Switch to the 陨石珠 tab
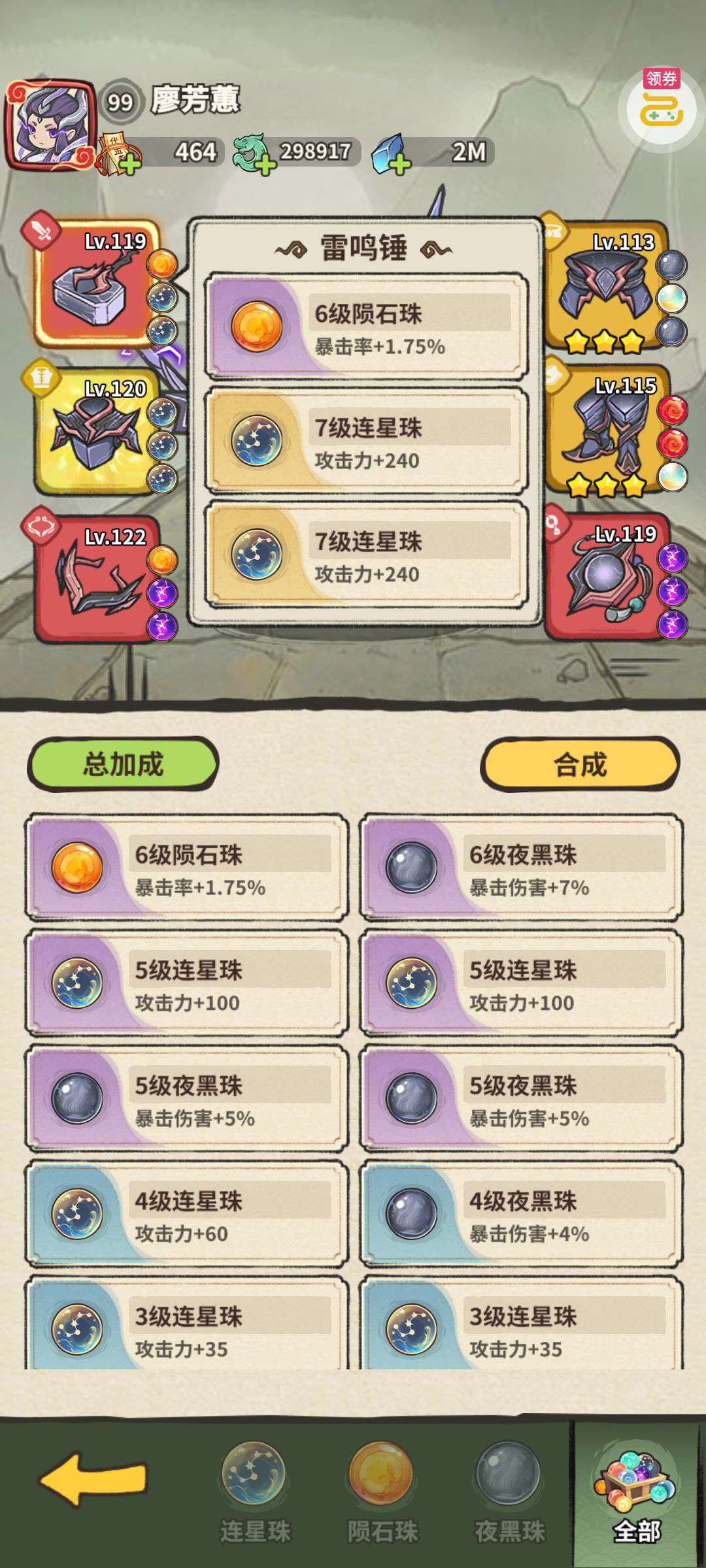 [x=382, y=1492]
